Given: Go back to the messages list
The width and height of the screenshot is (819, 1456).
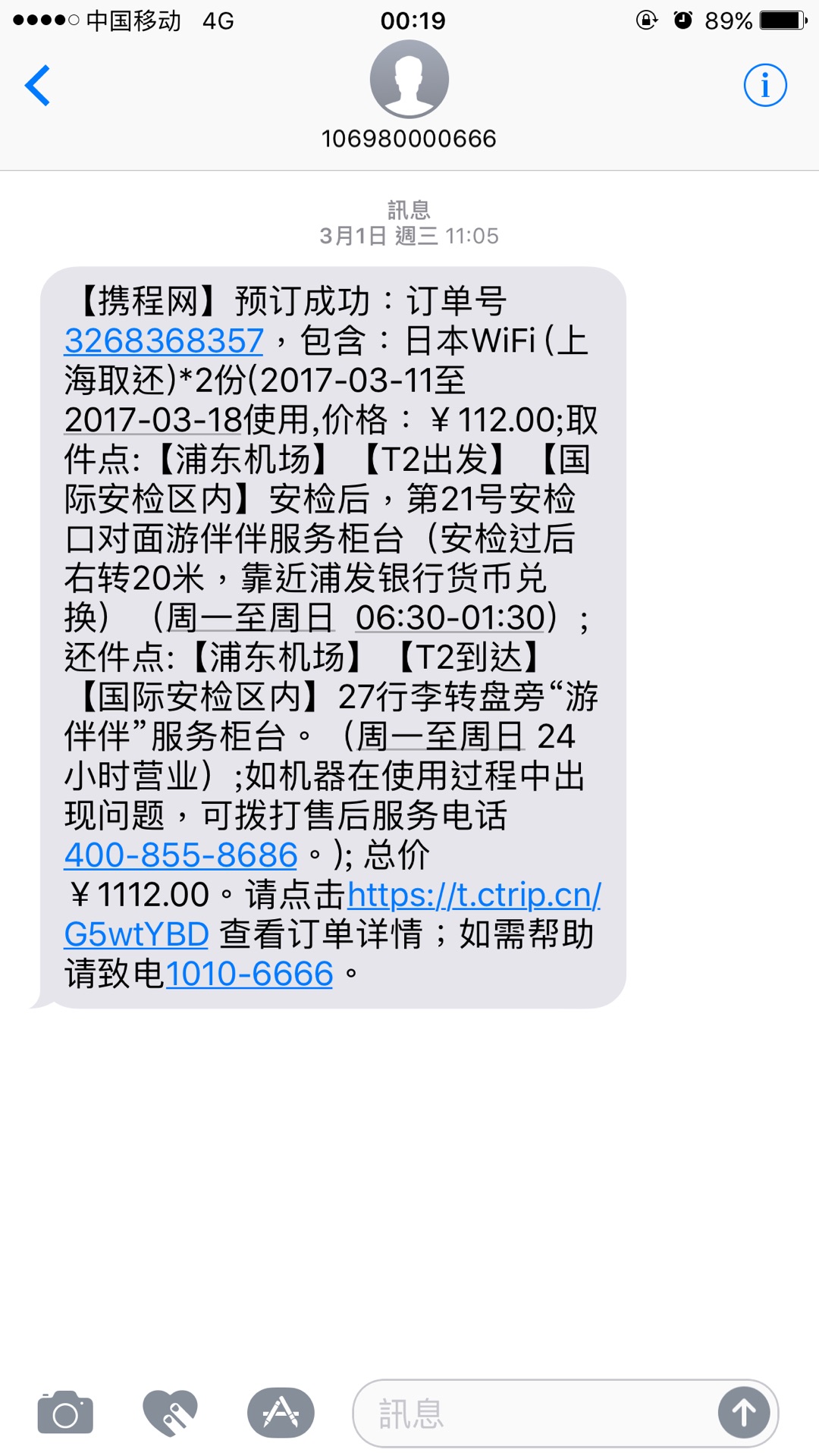Looking at the screenshot, I should [38, 85].
